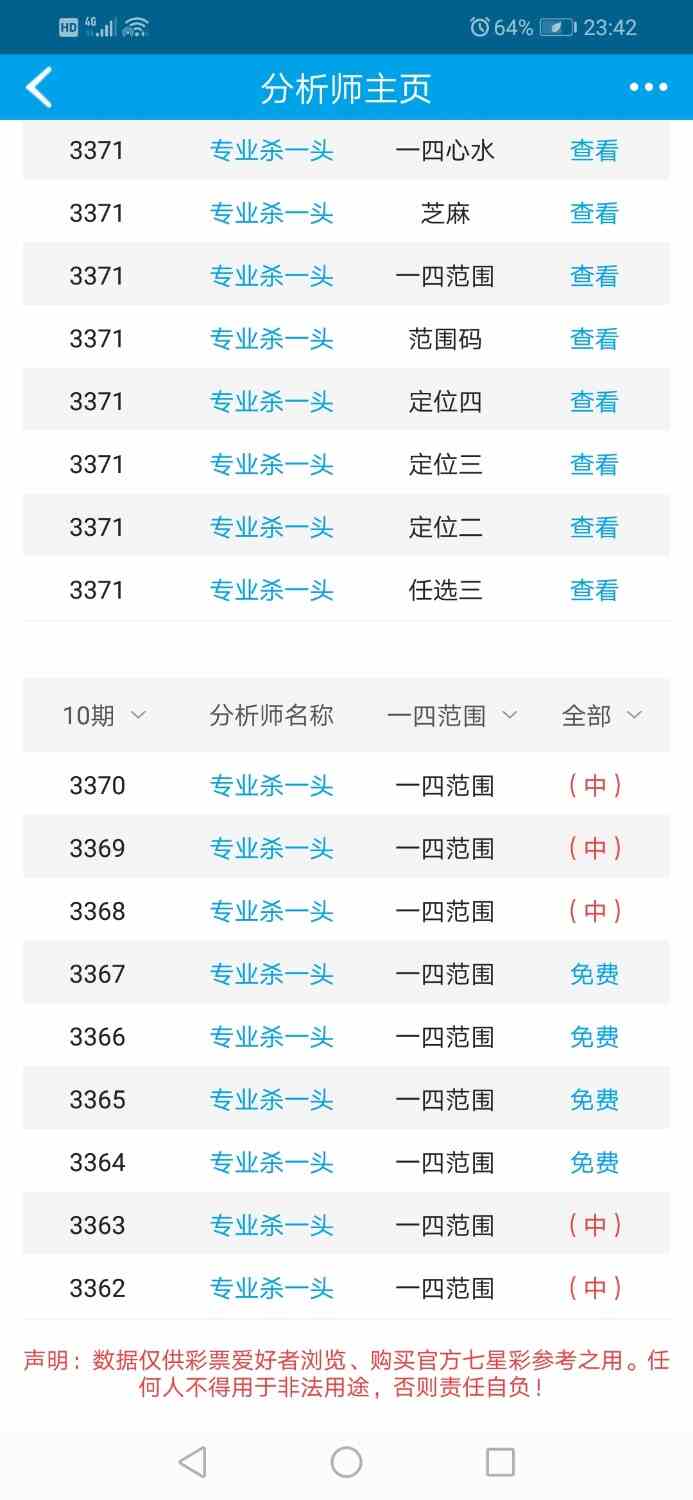The height and width of the screenshot is (1500, 693).
Task: Open the winning result for issue 3370
Action: click(x=595, y=785)
